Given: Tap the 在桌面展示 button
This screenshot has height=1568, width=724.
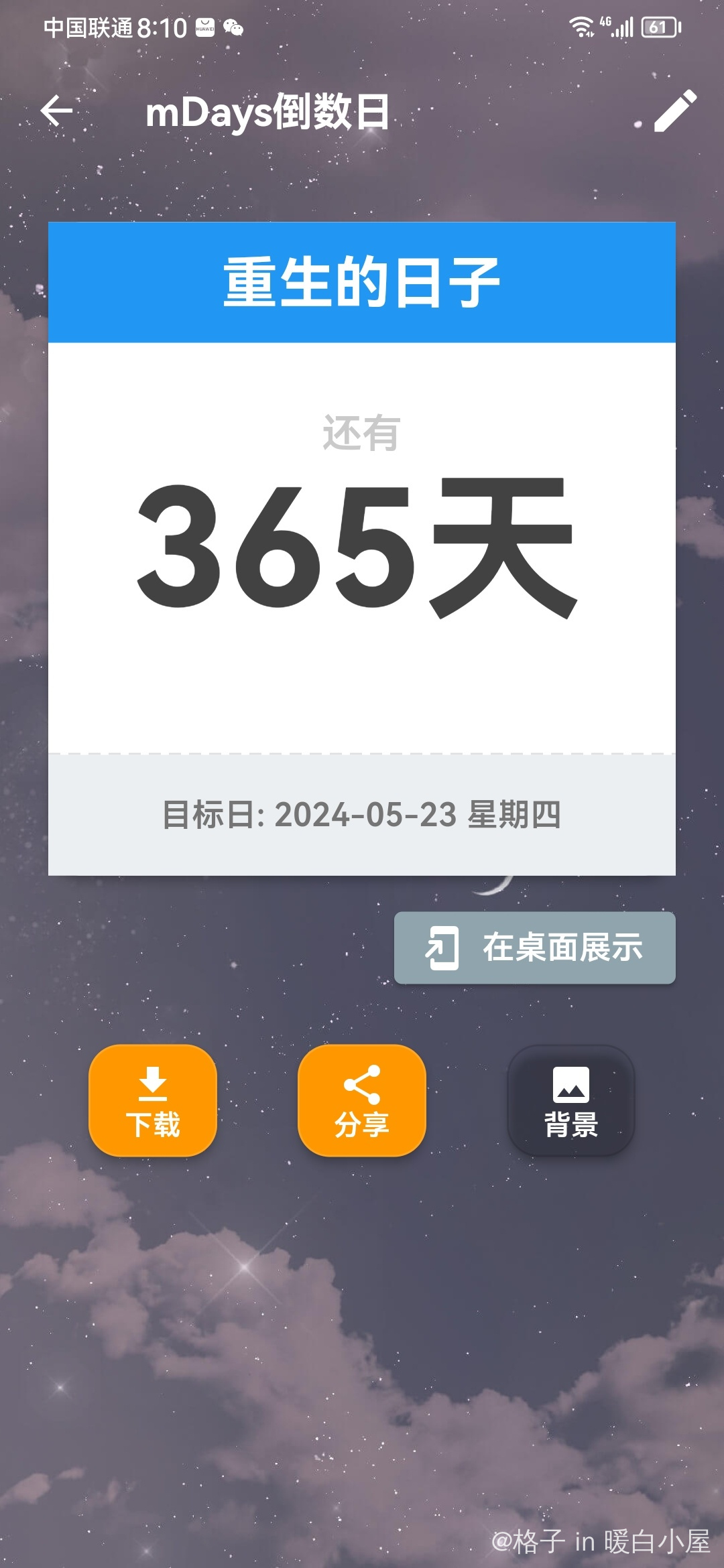Looking at the screenshot, I should click(x=534, y=948).
